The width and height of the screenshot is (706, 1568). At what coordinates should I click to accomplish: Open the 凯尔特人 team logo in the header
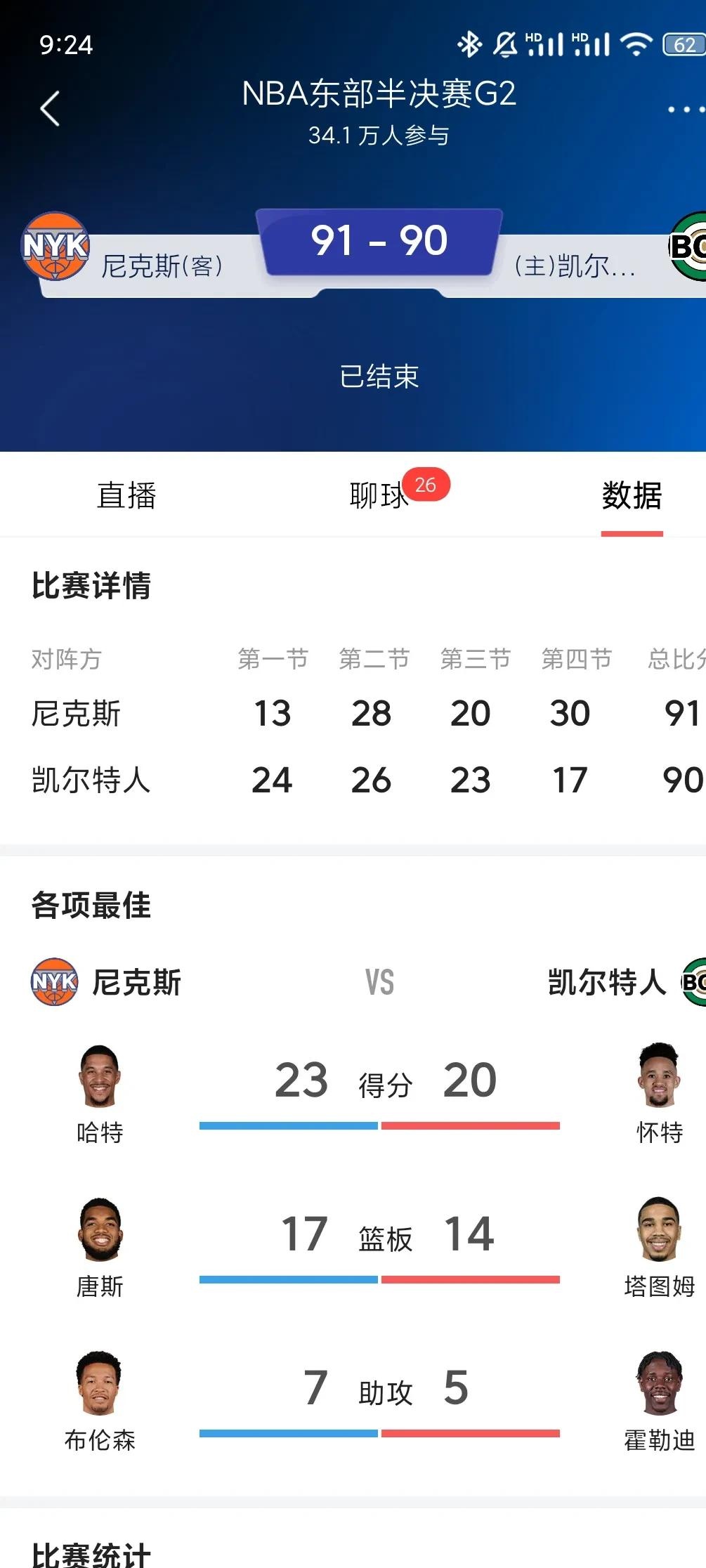688,247
